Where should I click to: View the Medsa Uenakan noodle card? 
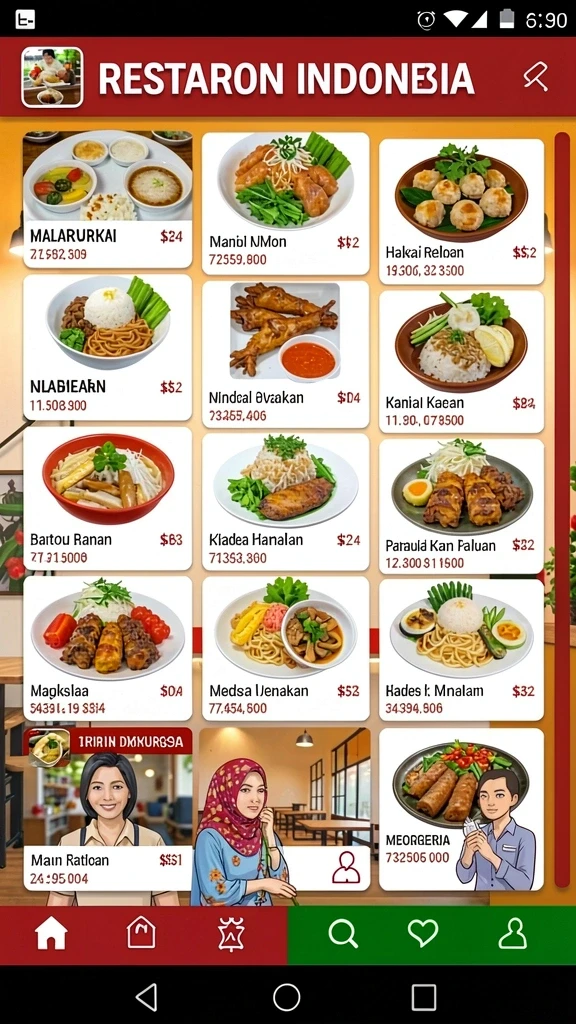(285, 649)
